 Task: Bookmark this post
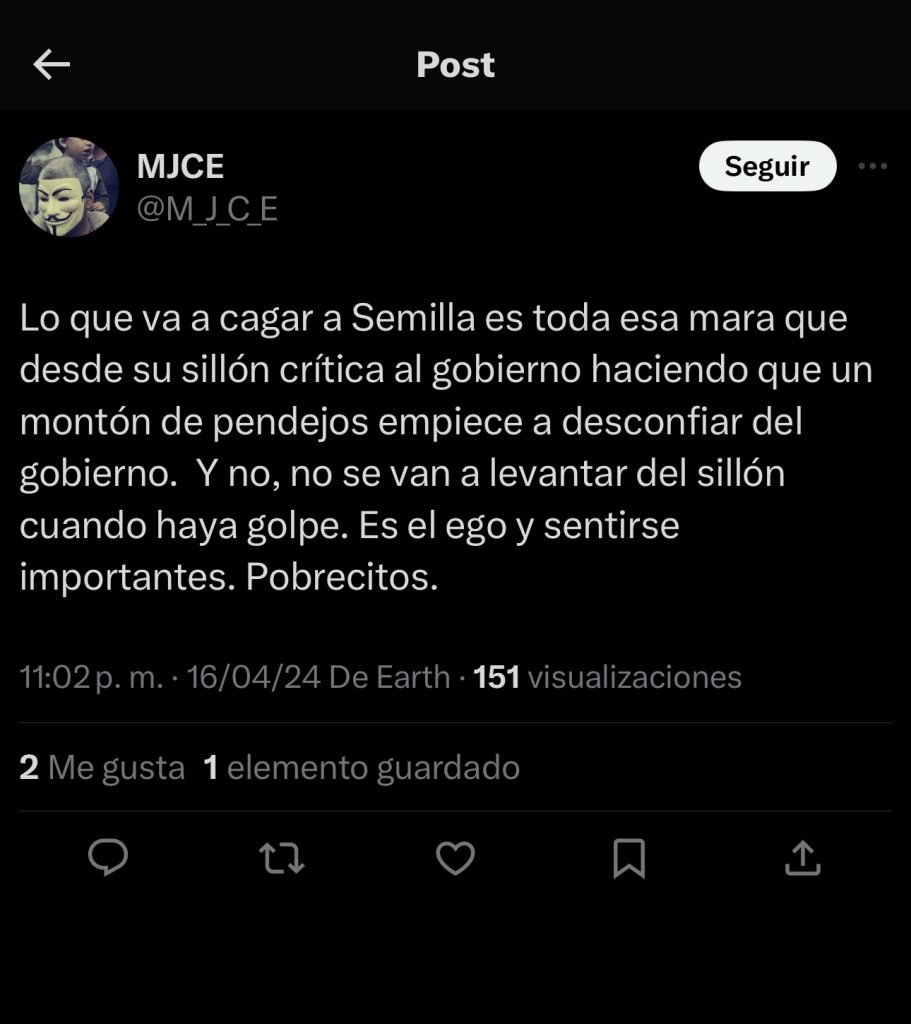pyautogui.click(x=629, y=858)
